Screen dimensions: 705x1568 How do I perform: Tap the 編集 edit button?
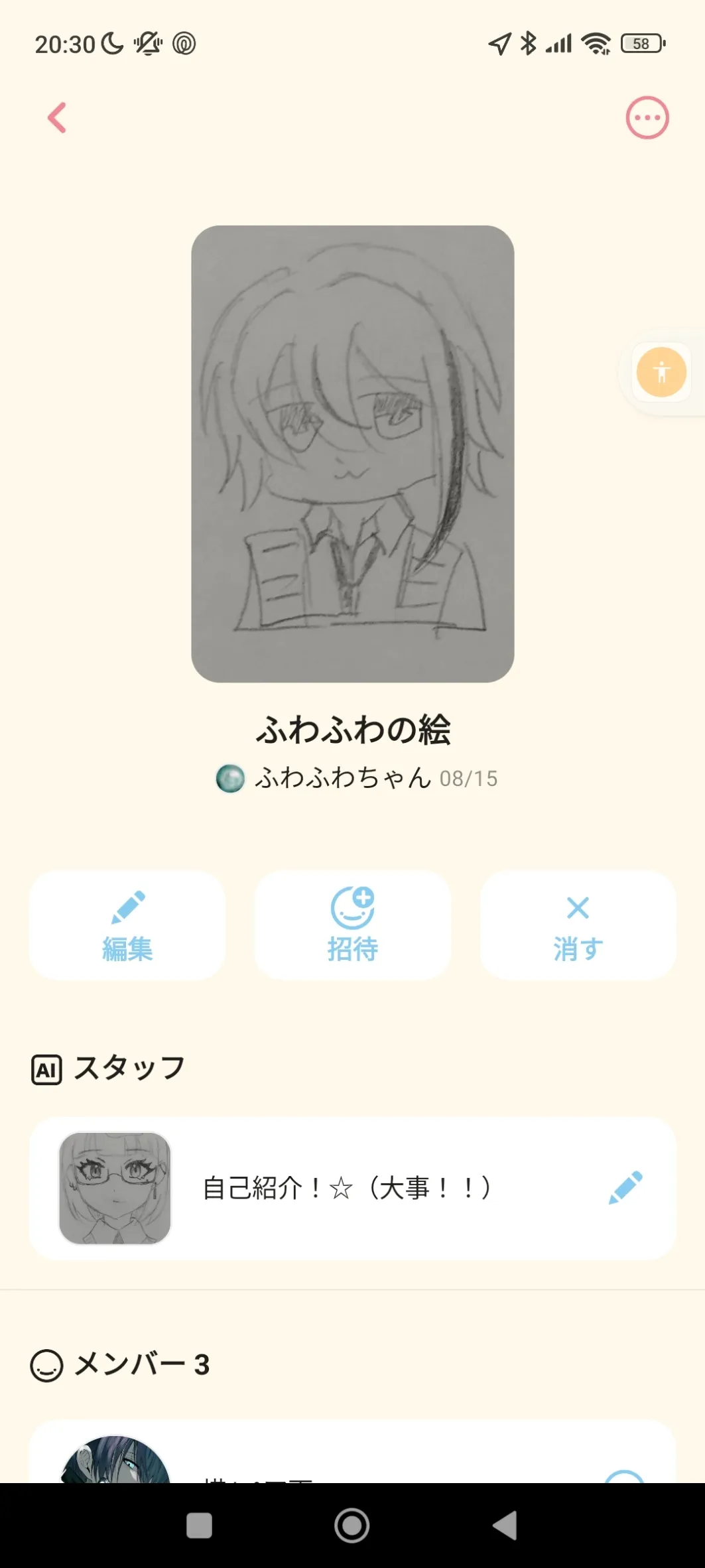pos(127,925)
